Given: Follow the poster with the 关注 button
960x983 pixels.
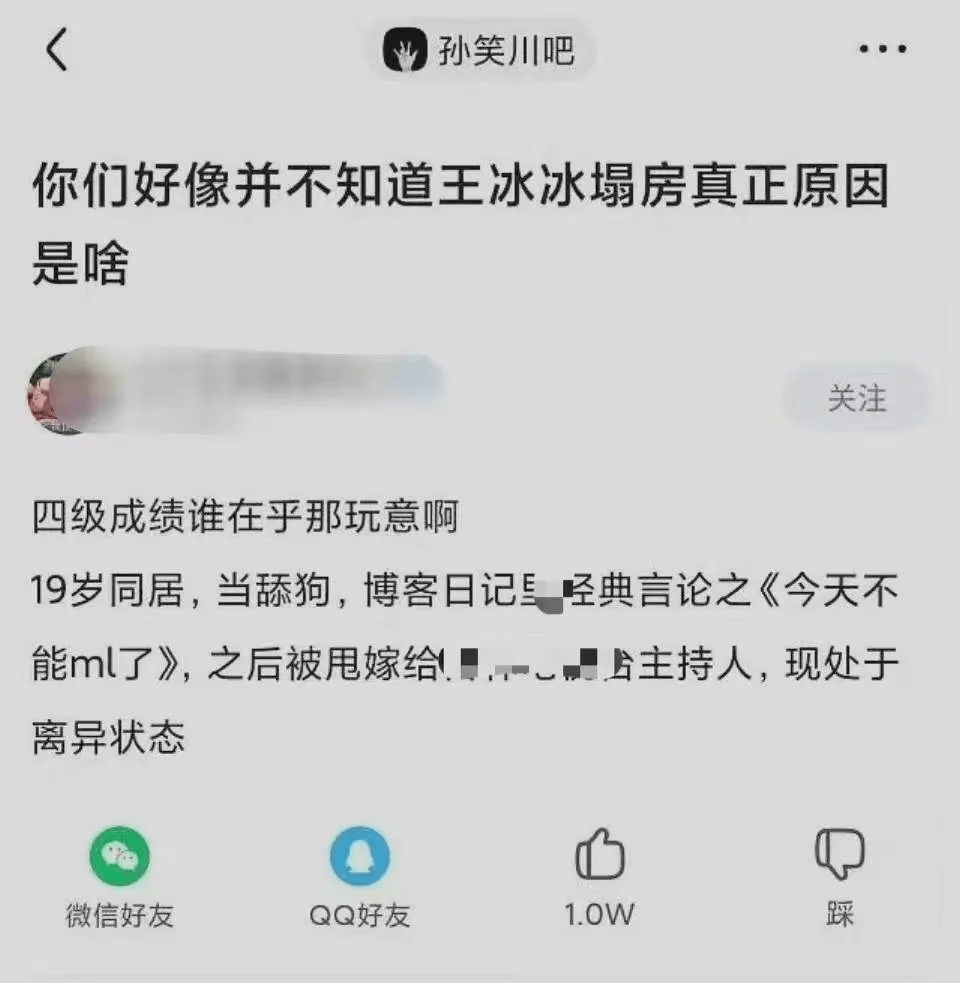Looking at the screenshot, I should (x=857, y=398).
